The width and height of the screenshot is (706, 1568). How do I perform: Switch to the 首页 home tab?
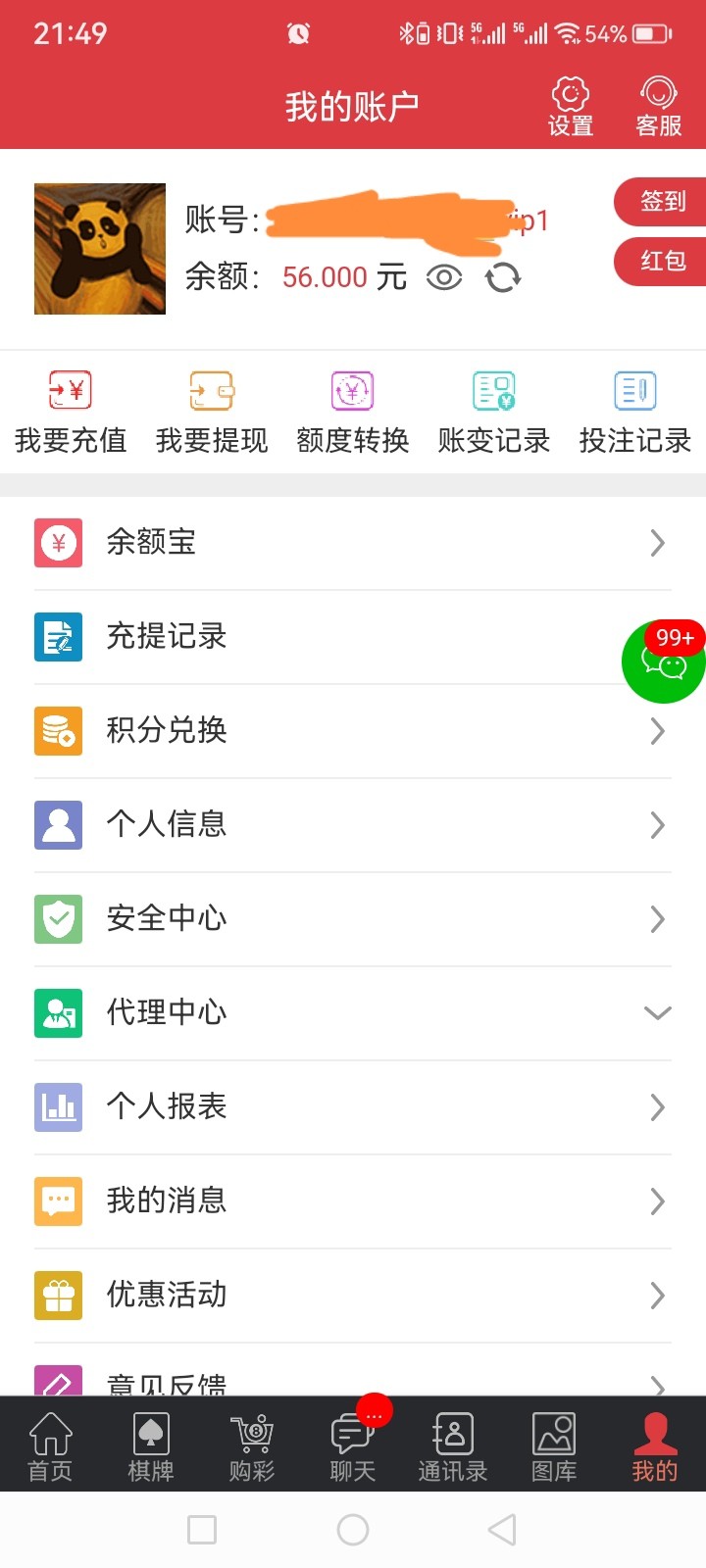(x=50, y=1445)
